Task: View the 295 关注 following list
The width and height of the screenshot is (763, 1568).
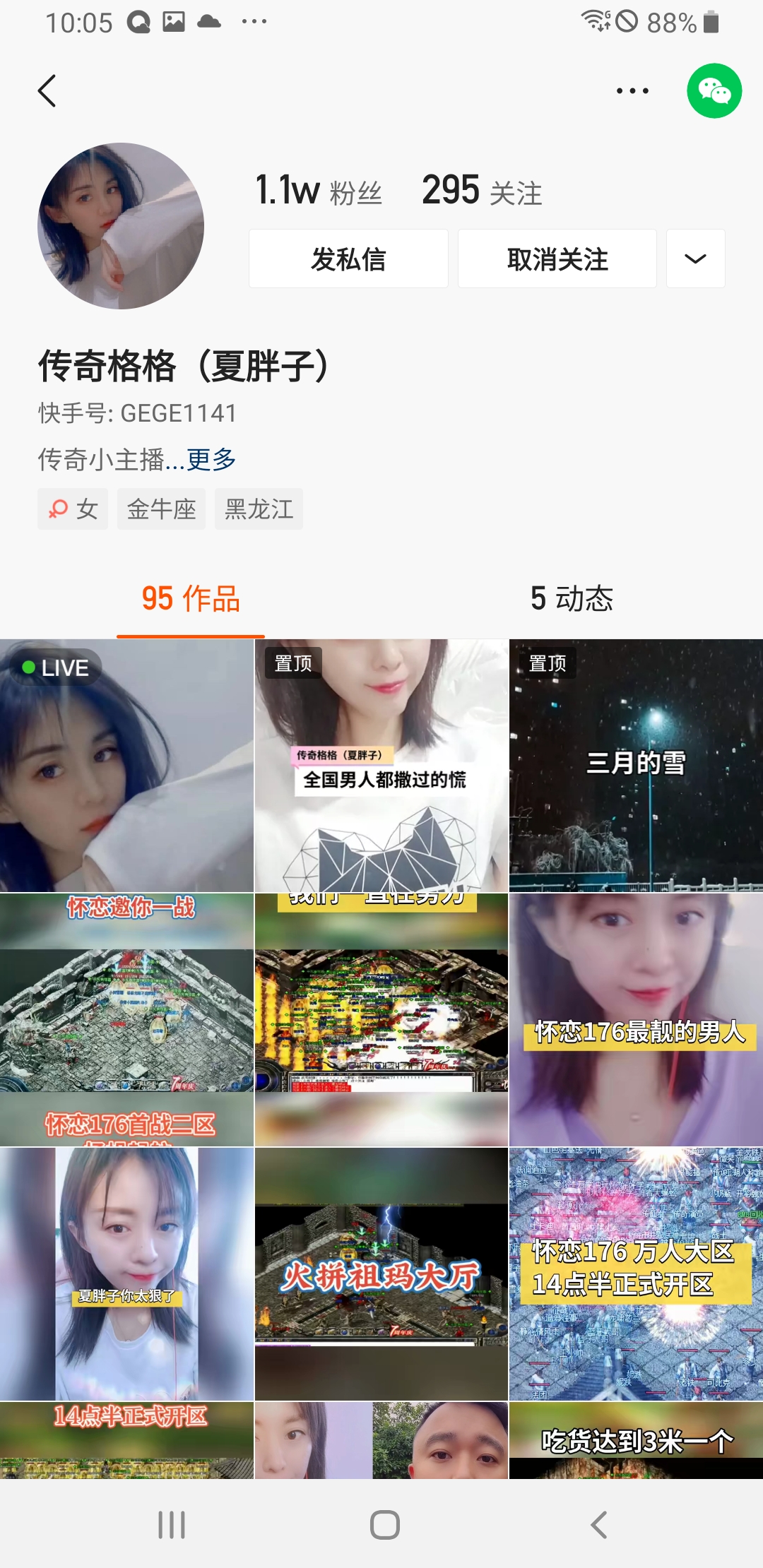Action: (x=482, y=191)
